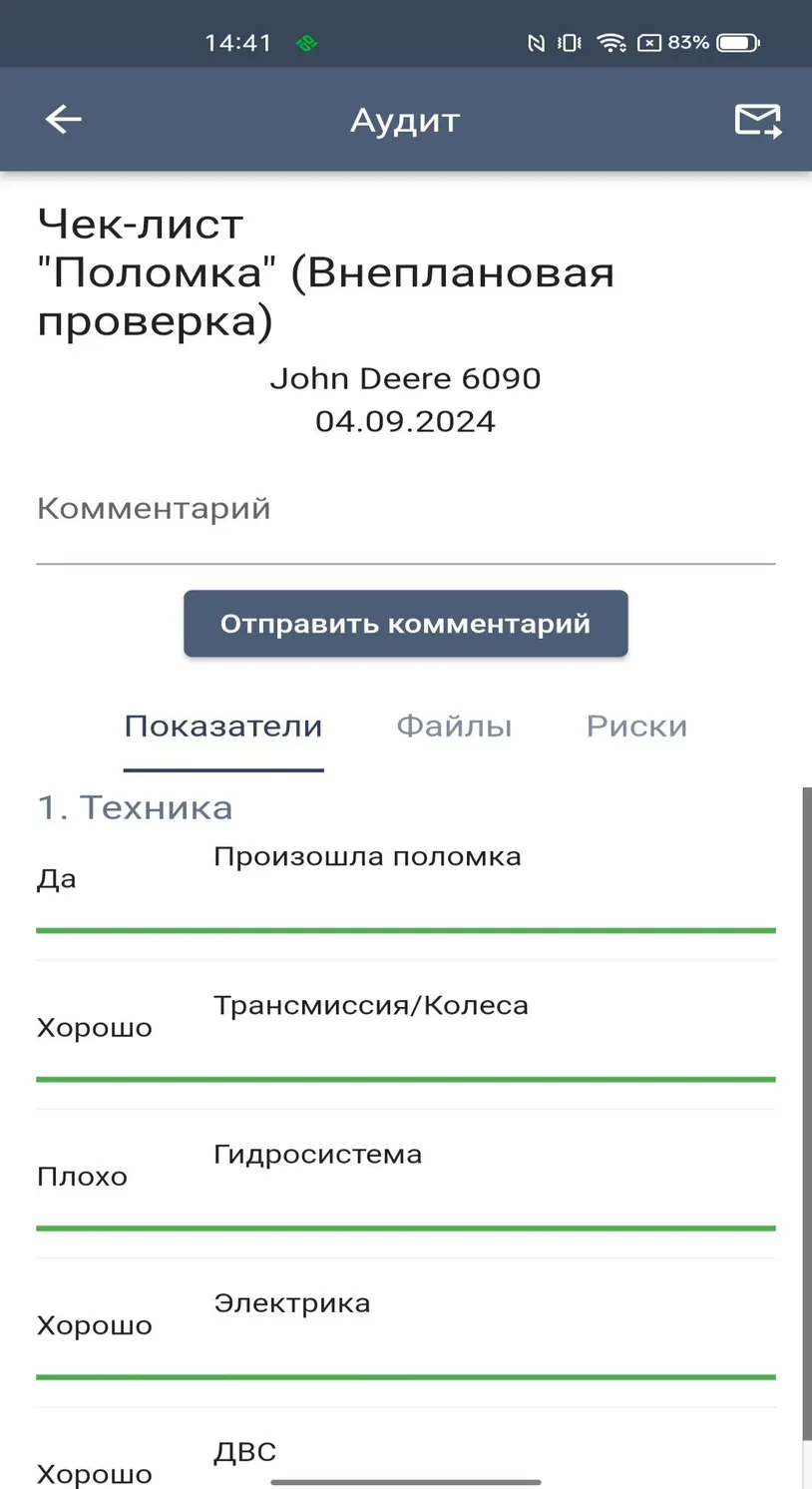This screenshot has width=812, height=1489.
Task: Tap Отправить комментарий button
Action: point(406,624)
